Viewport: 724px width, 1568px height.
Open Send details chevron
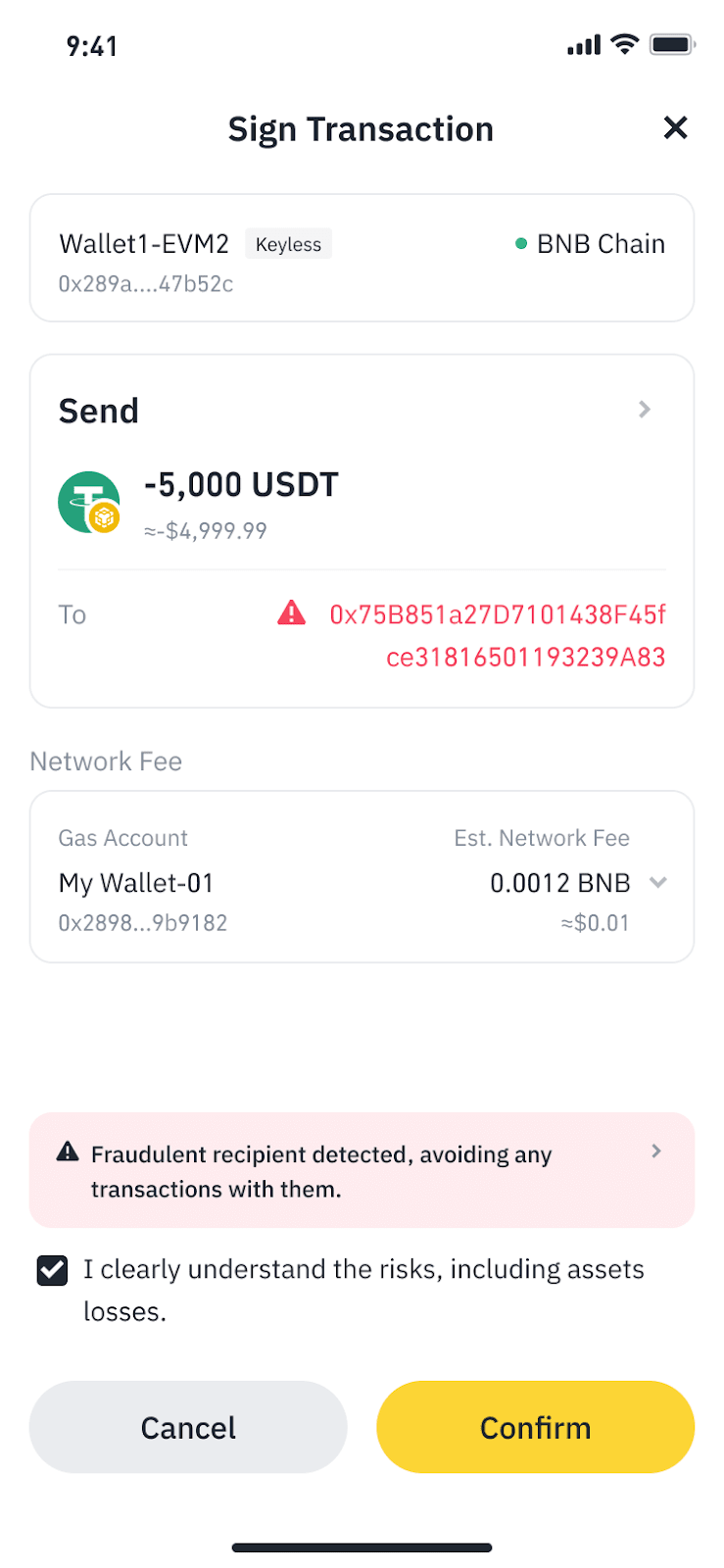point(645,410)
